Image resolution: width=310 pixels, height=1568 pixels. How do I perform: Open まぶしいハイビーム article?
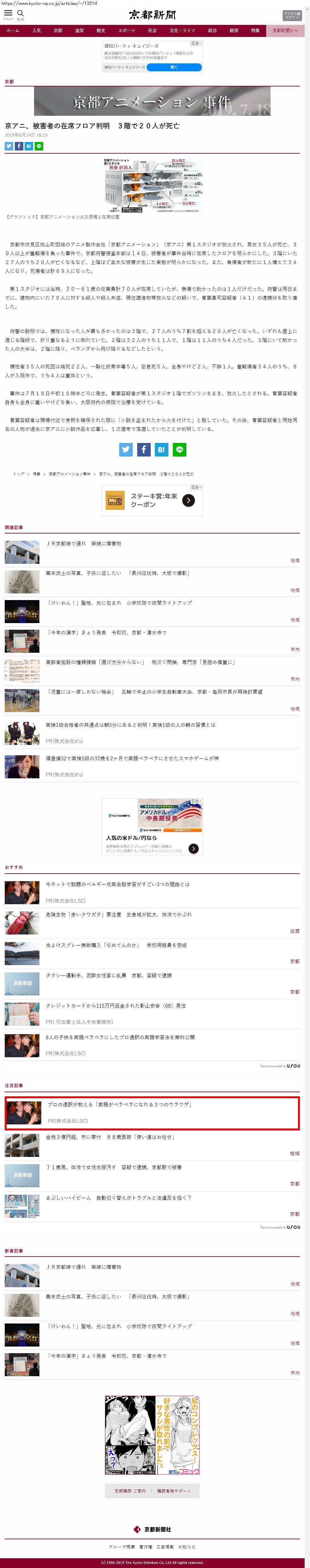point(118,1197)
